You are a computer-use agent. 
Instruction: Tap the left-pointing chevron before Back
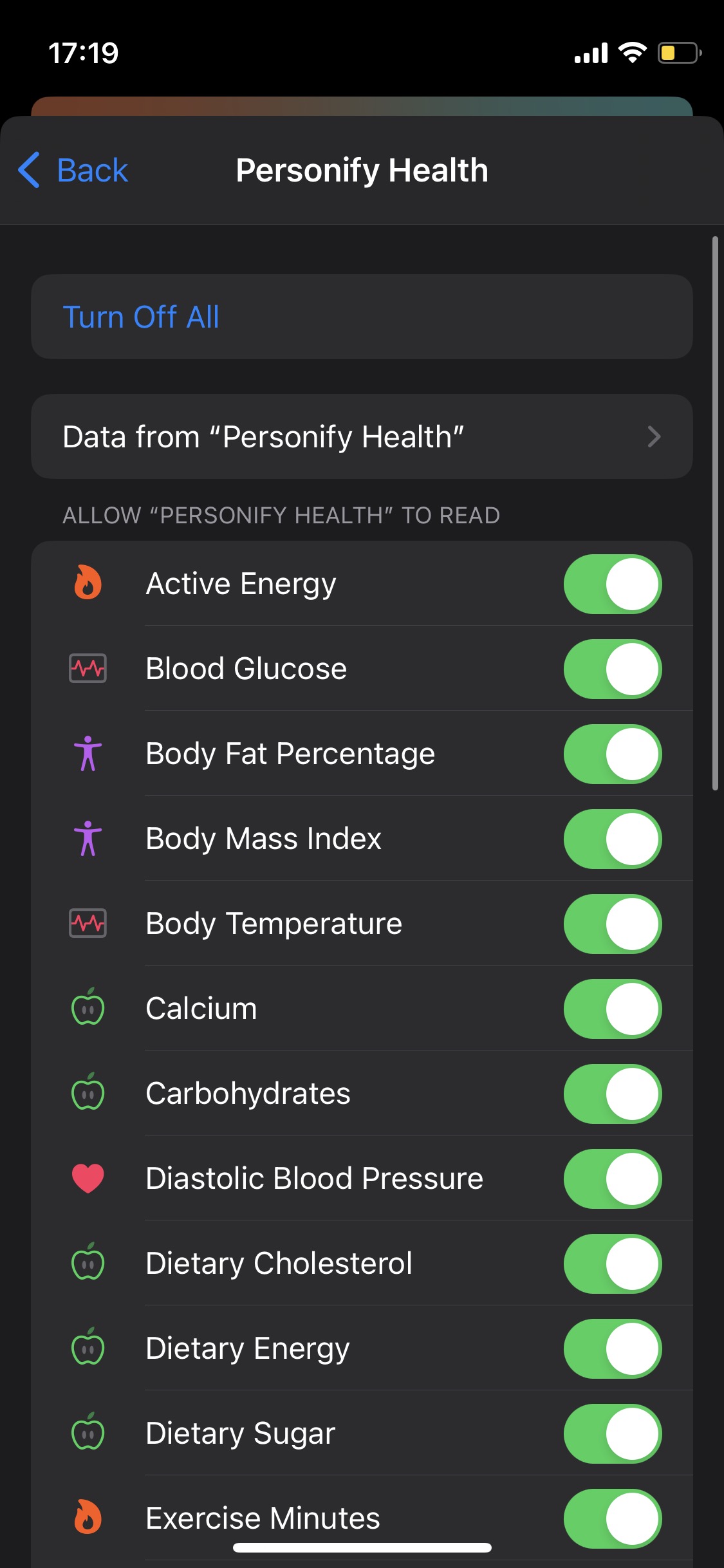[28, 170]
